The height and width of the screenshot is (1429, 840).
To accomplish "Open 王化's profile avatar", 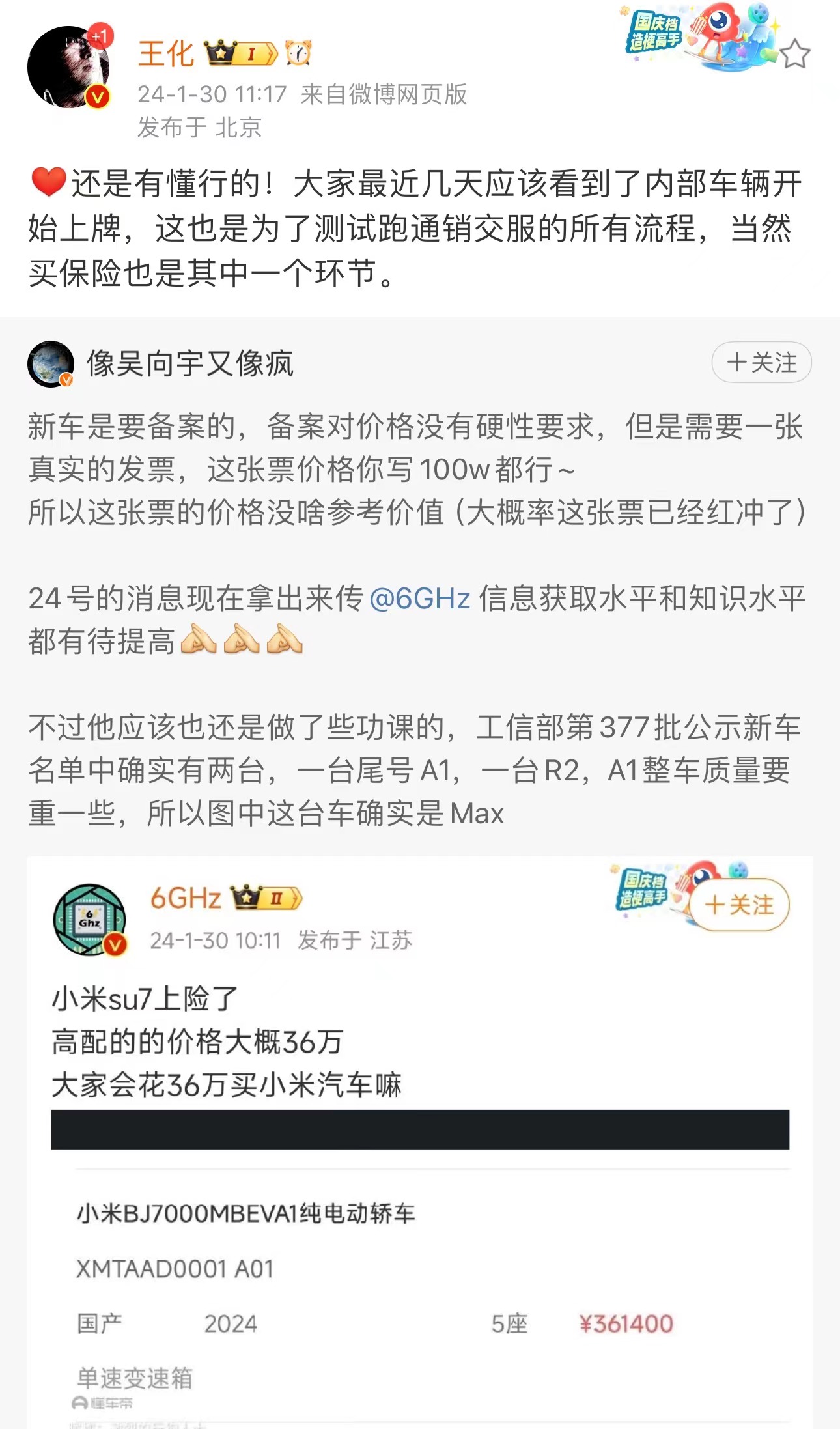I will [68, 68].
